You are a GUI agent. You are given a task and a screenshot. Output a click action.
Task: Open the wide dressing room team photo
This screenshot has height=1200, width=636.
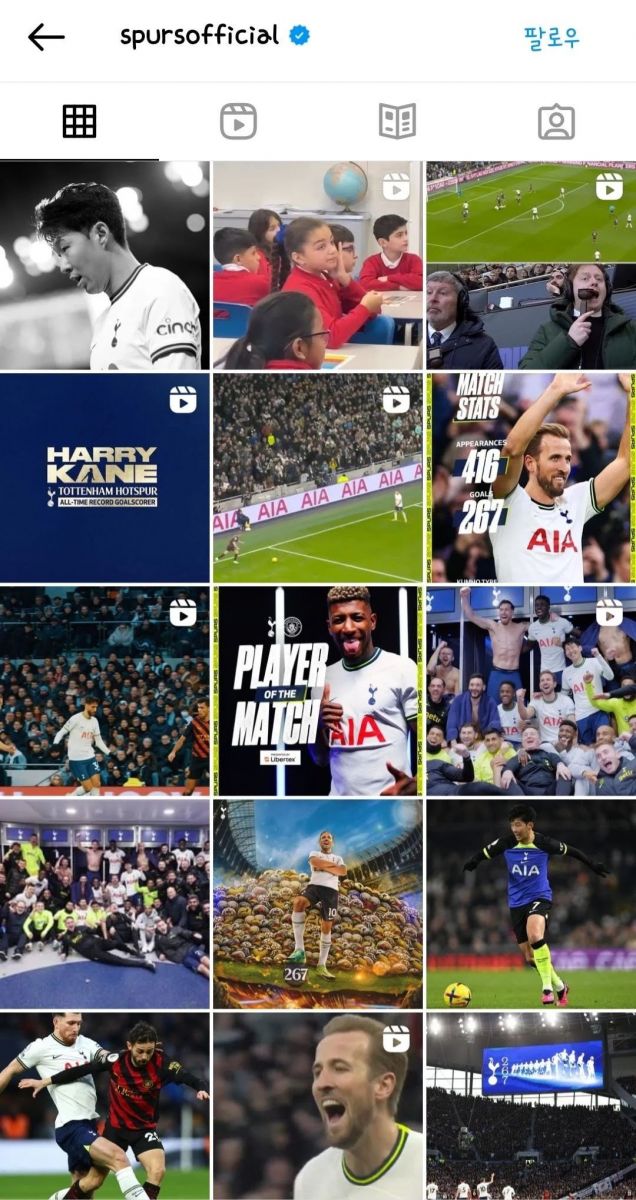104,903
